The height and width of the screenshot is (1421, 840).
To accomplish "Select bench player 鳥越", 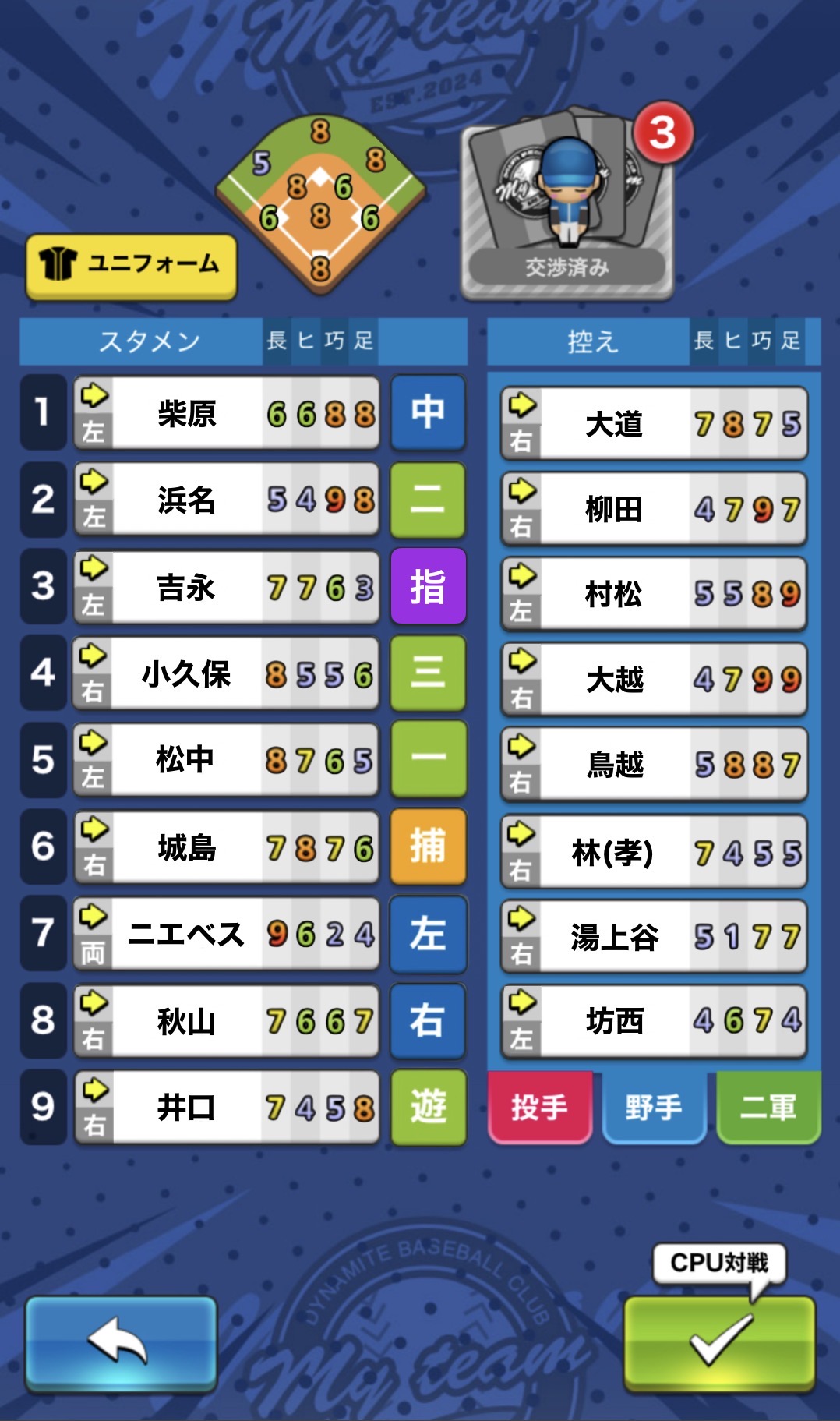I will 653,764.
